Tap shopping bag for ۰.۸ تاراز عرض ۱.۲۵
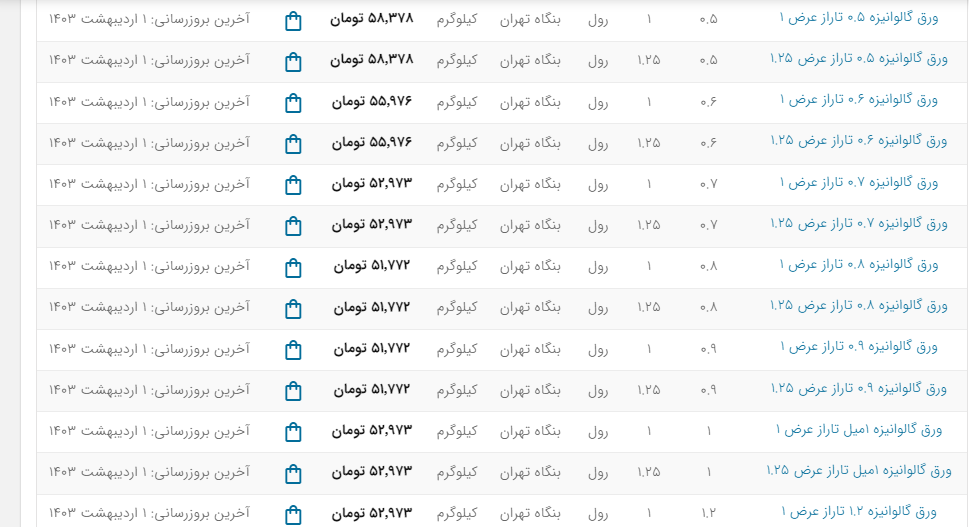The height and width of the screenshot is (527, 969). click(x=292, y=309)
